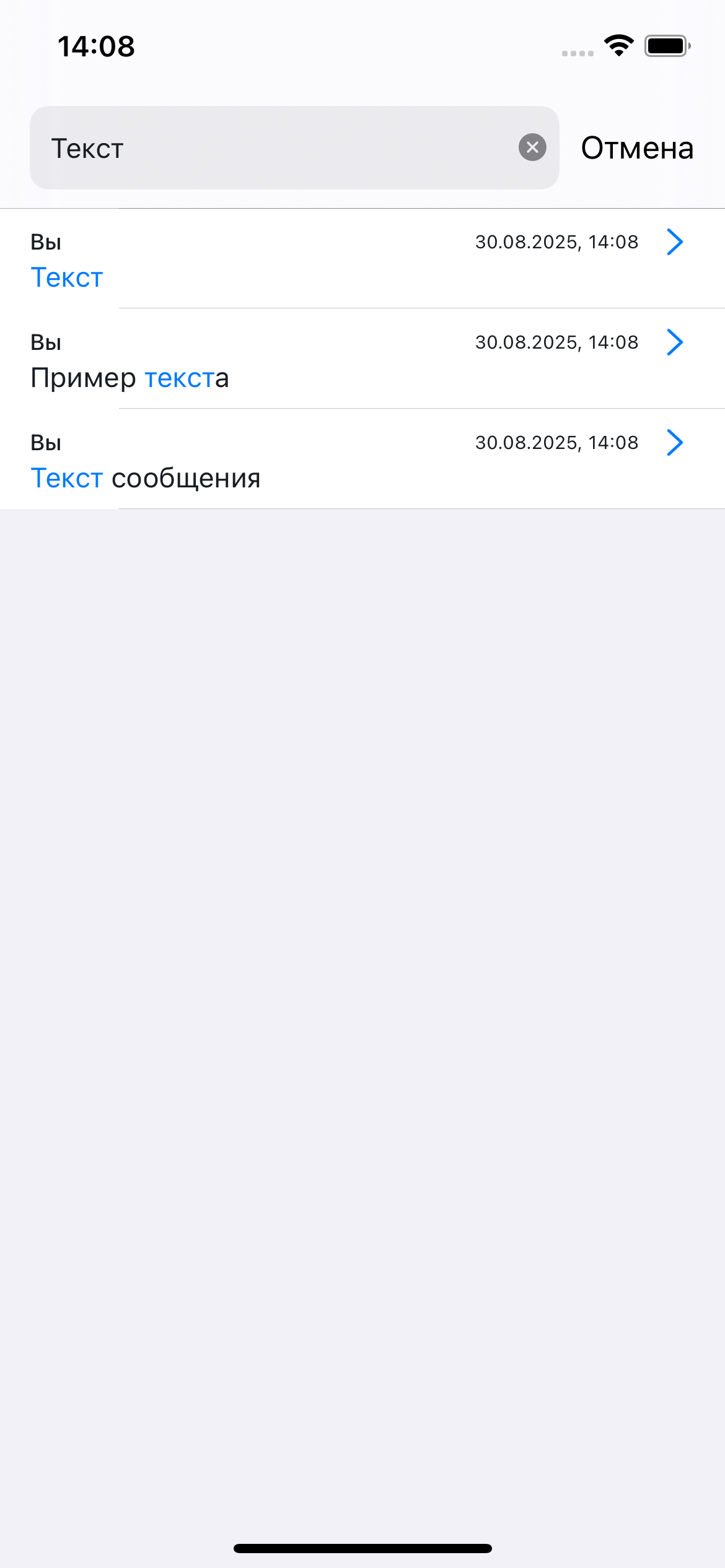Click highlighted 'Текст' in 'Текст сообщения'
This screenshot has height=1568, width=725.
point(67,478)
